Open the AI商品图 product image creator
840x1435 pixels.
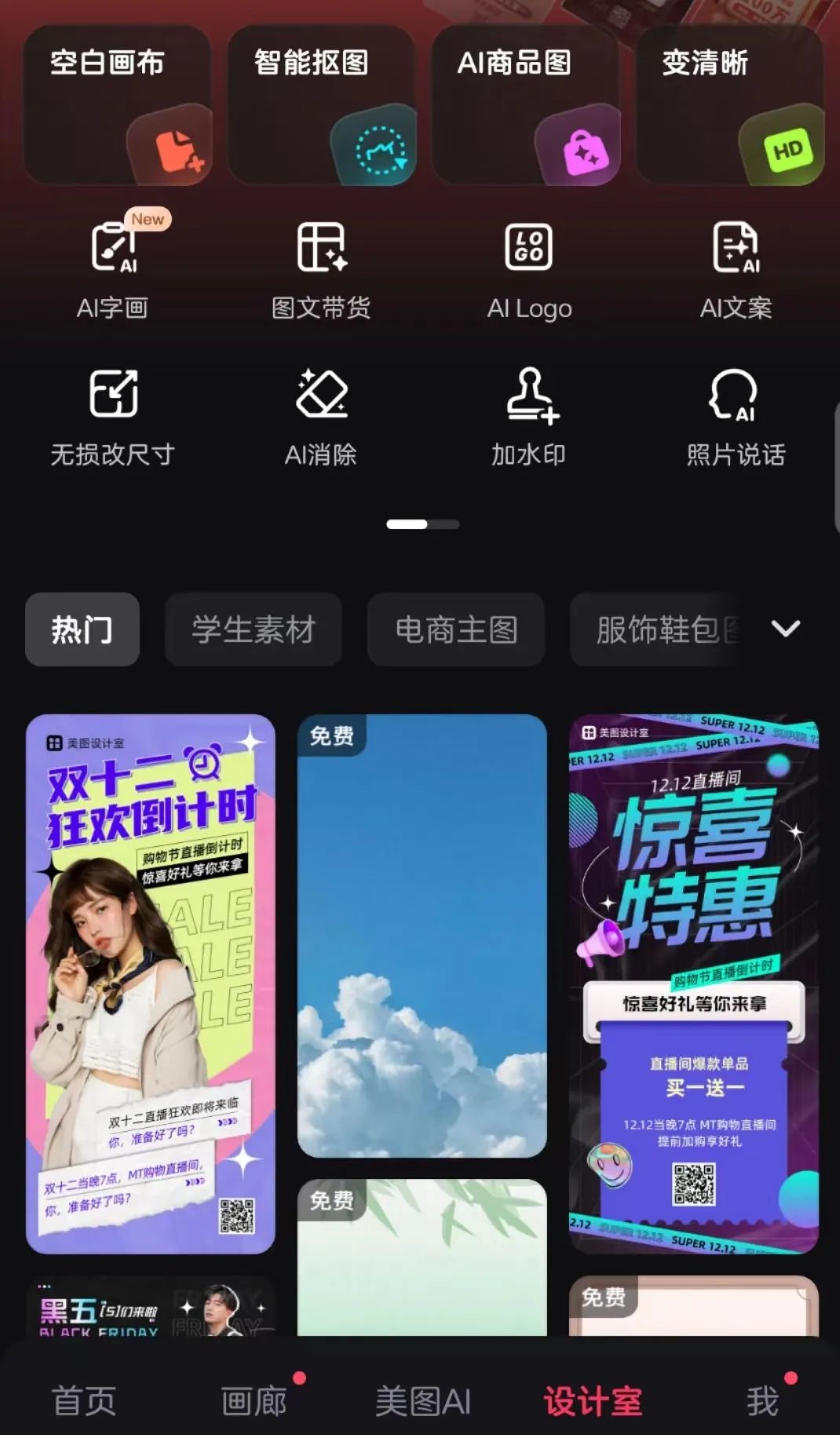[524, 102]
